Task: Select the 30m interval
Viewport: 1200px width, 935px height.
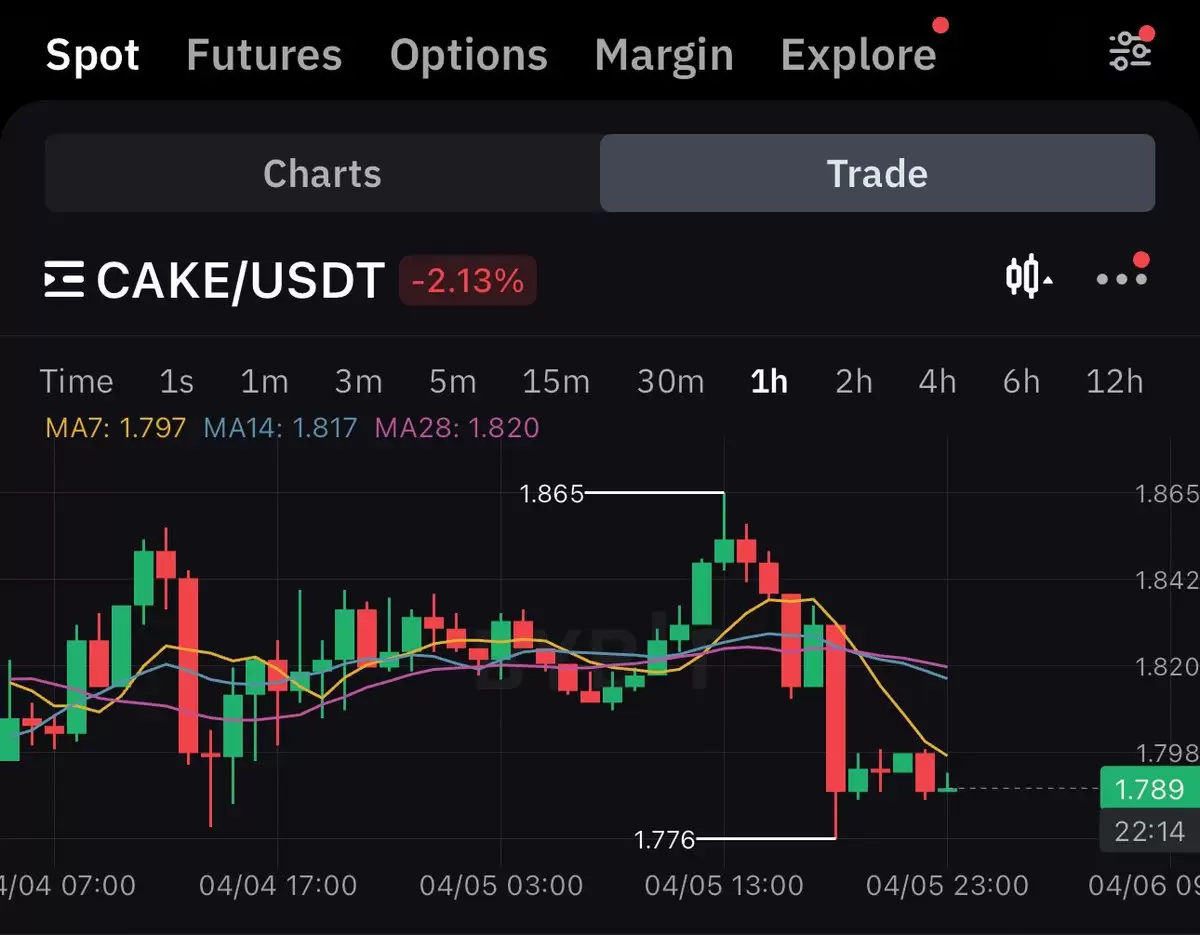Action: (670, 382)
